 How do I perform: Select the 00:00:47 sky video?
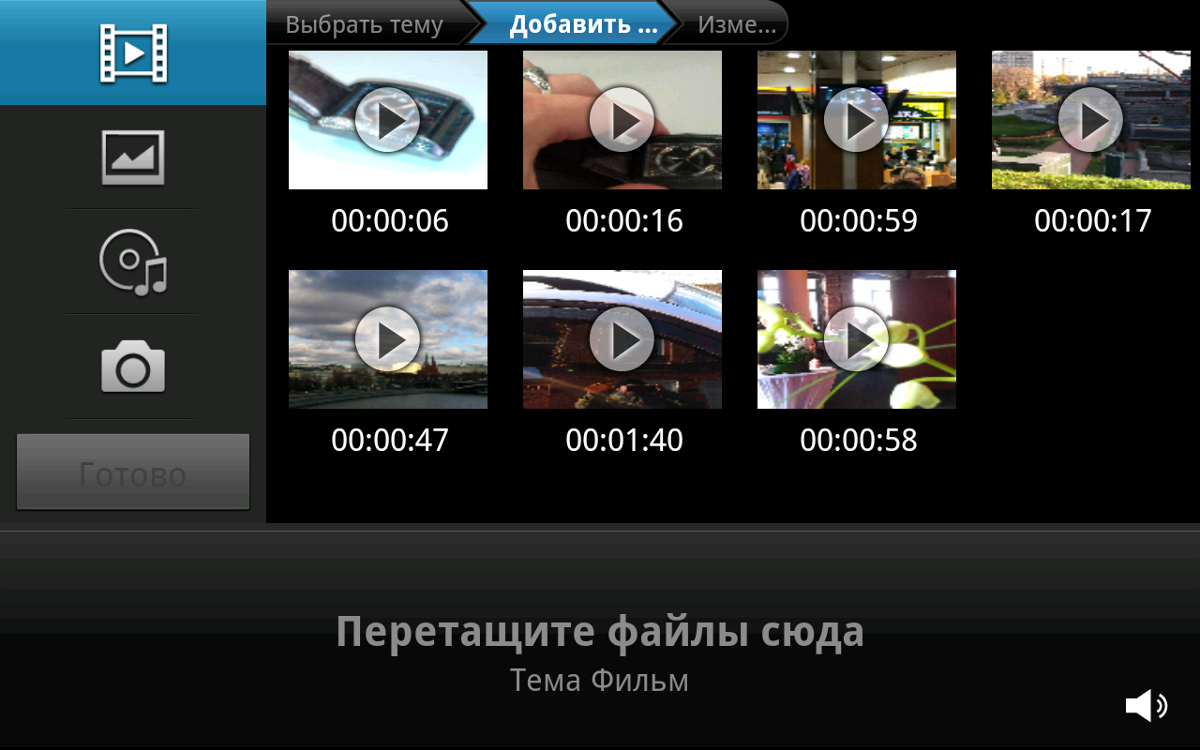tap(388, 339)
